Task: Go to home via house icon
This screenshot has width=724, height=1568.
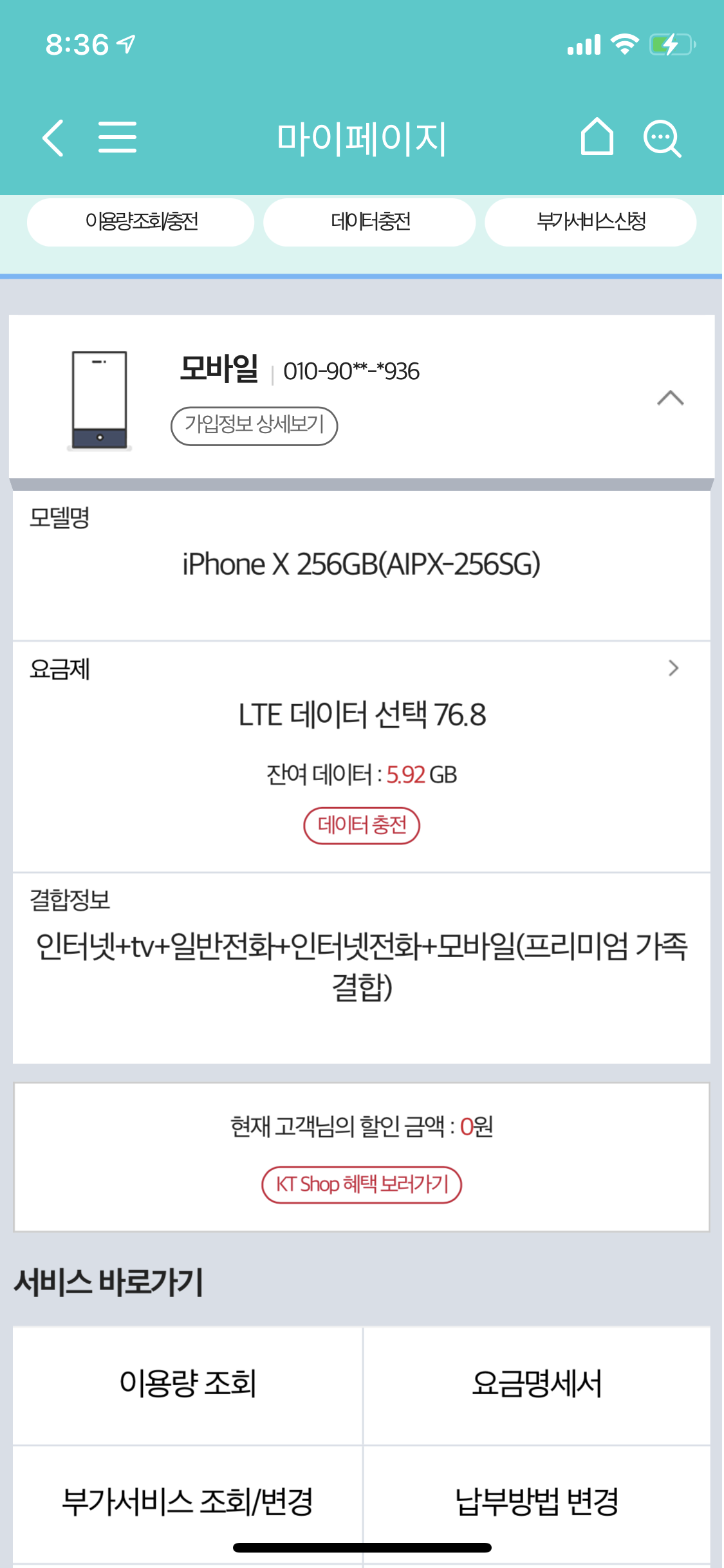Action: tap(597, 137)
